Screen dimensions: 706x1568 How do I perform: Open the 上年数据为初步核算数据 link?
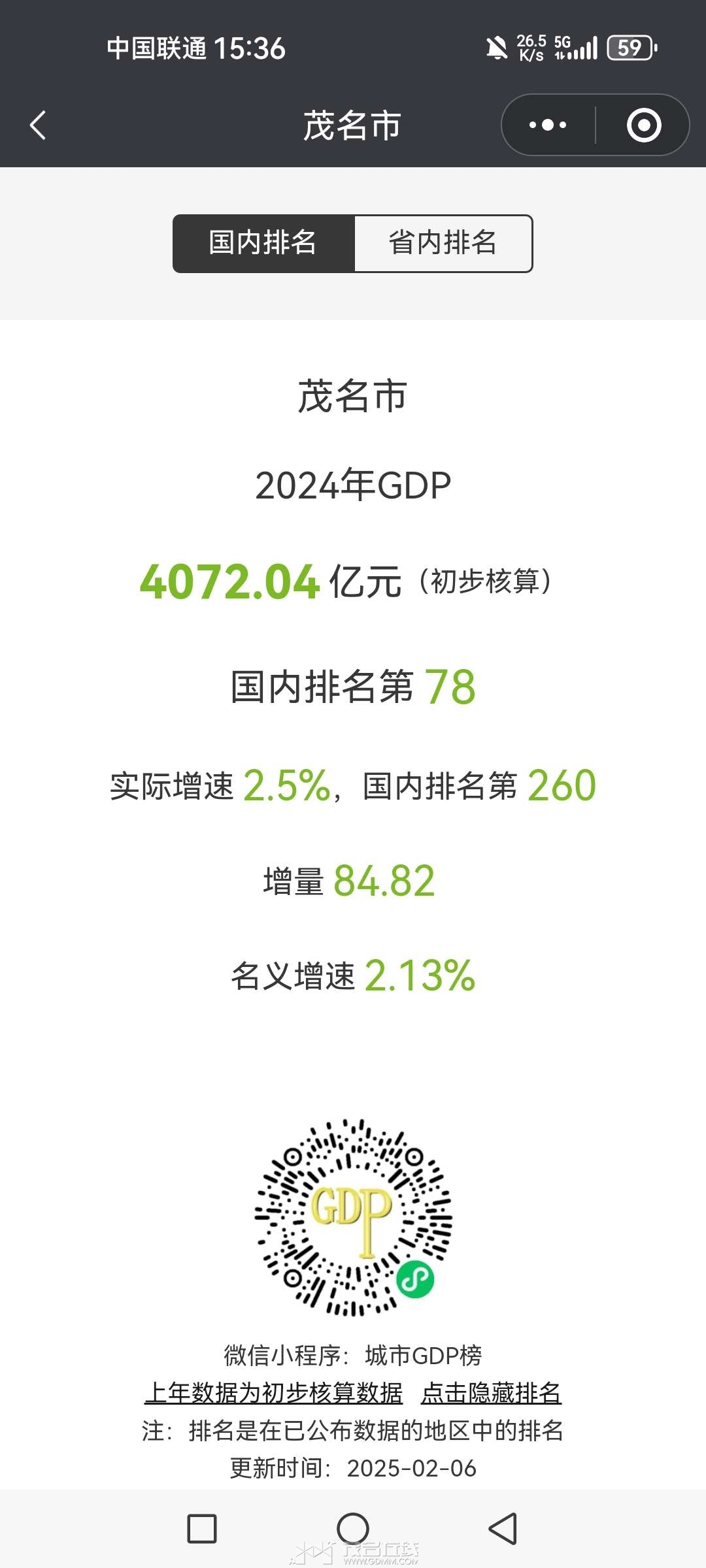click(x=273, y=1393)
